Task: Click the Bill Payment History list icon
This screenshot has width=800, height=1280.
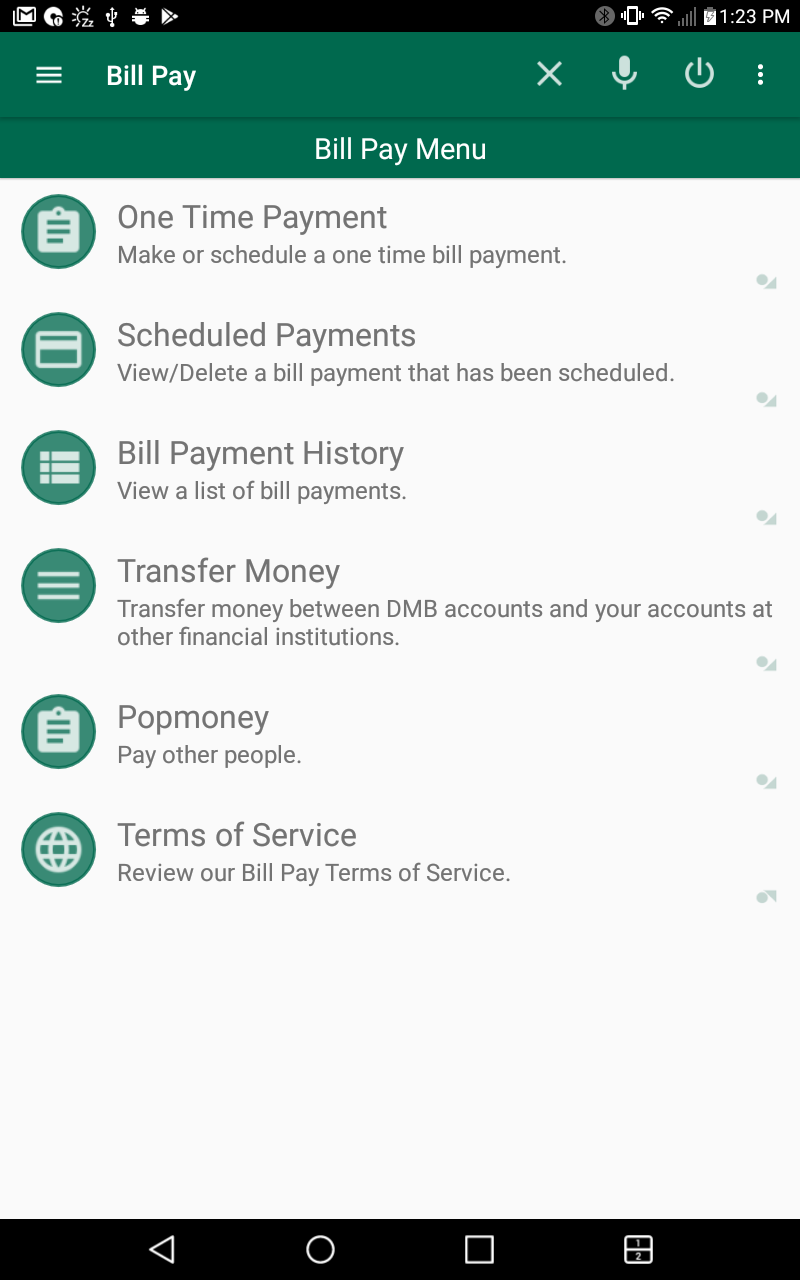Action: [x=58, y=467]
